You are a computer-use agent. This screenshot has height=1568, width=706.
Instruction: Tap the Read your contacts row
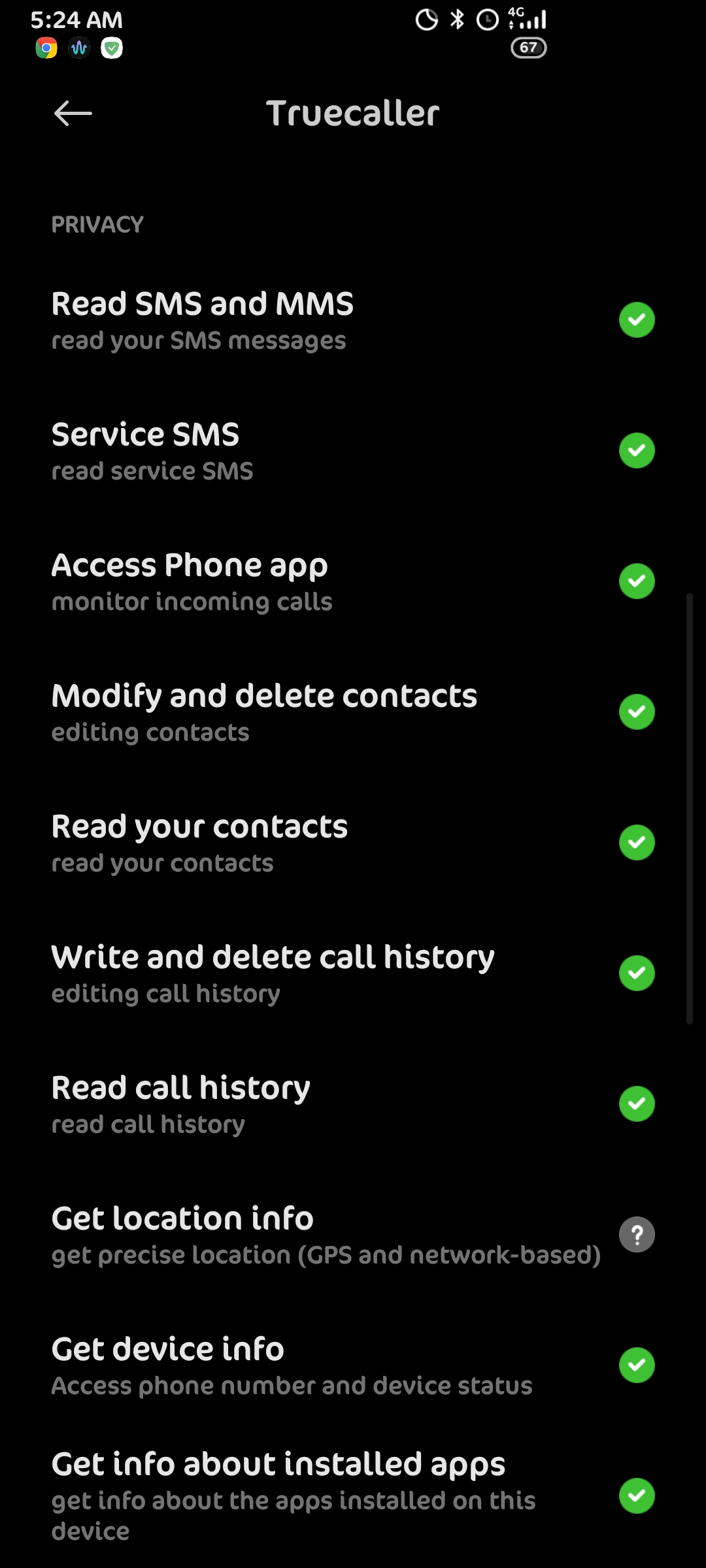pyautogui.click(x=353, y=843)
